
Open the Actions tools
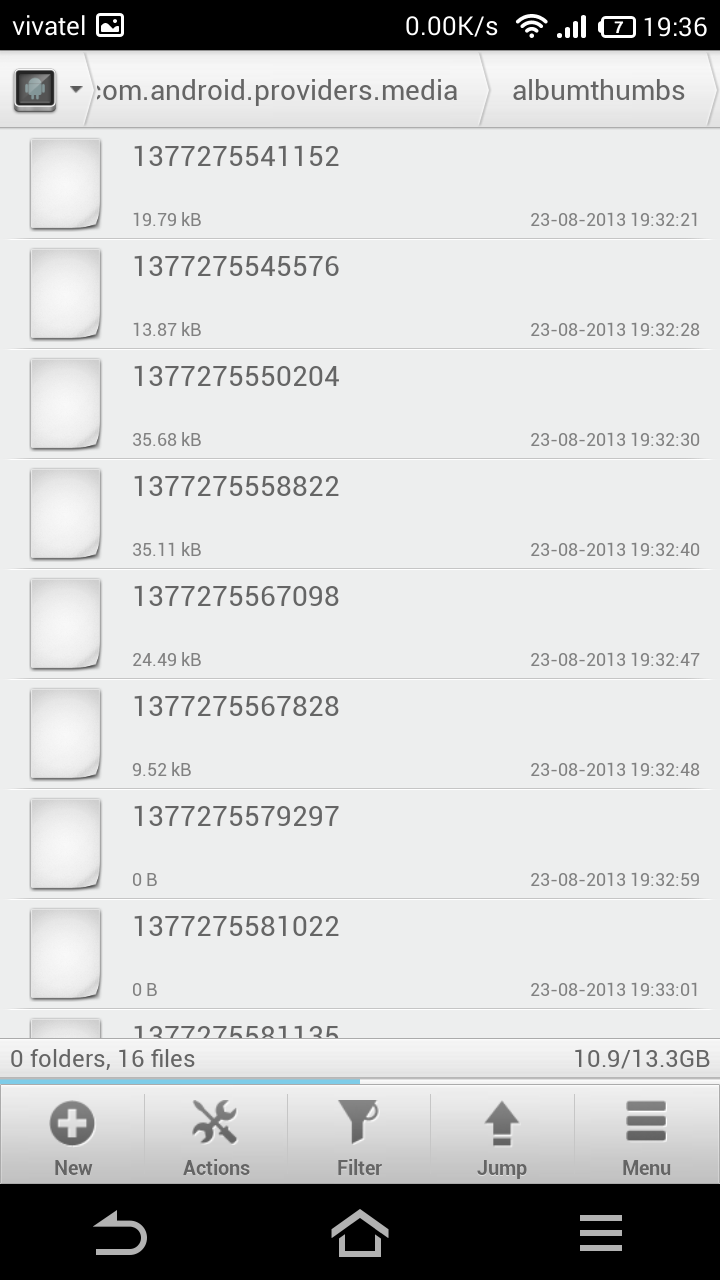pyautogui.click(x=216, y=1138)
